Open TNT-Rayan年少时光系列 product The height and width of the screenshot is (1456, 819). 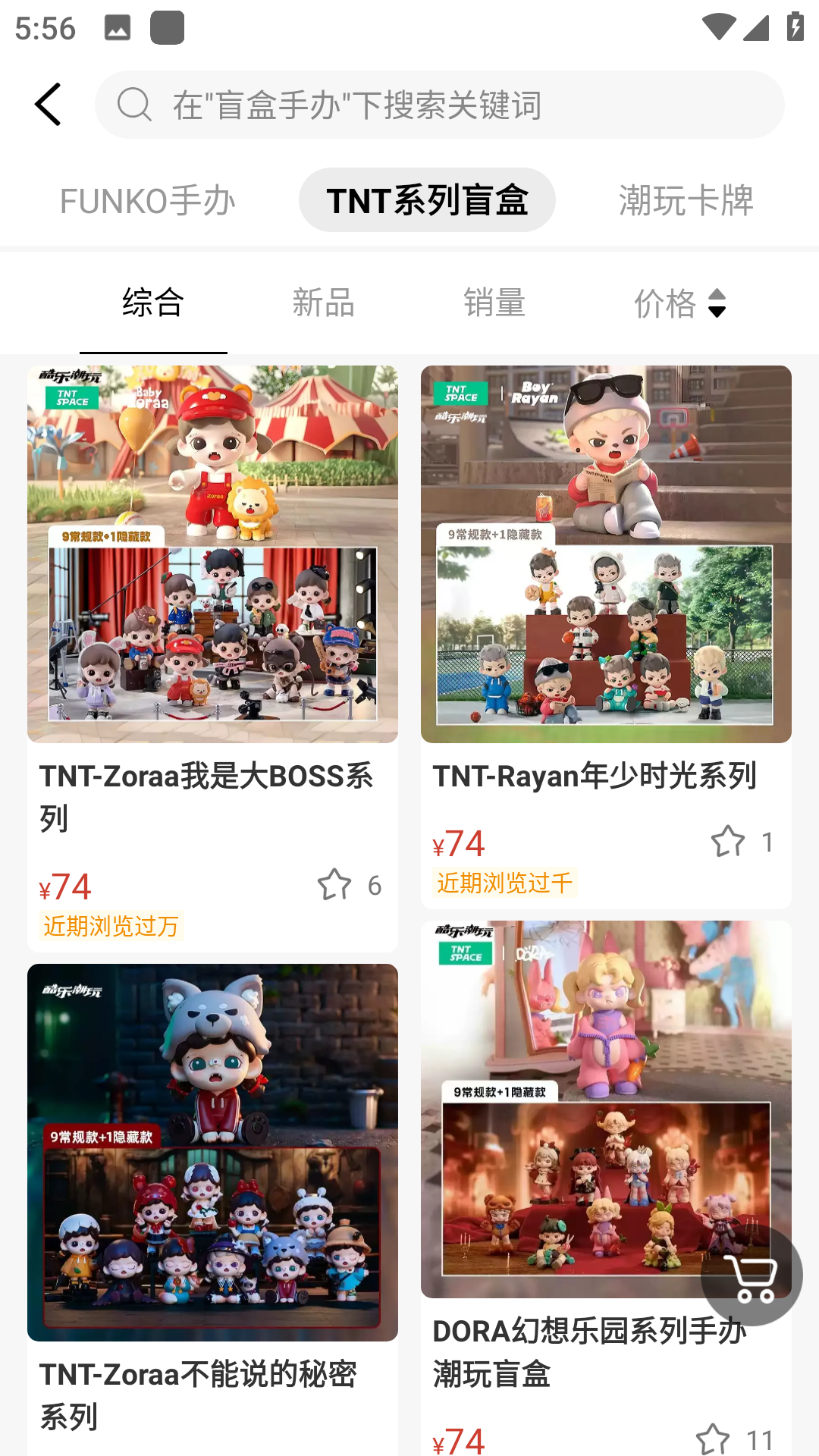pos(606,554)
